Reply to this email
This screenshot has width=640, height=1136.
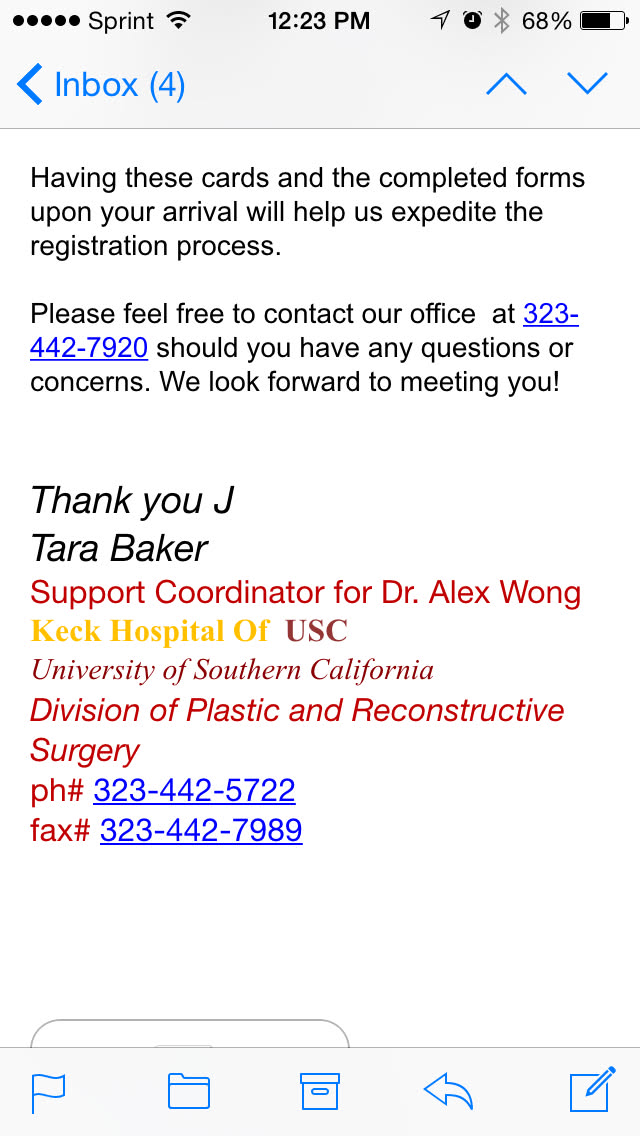point(448,1091)
